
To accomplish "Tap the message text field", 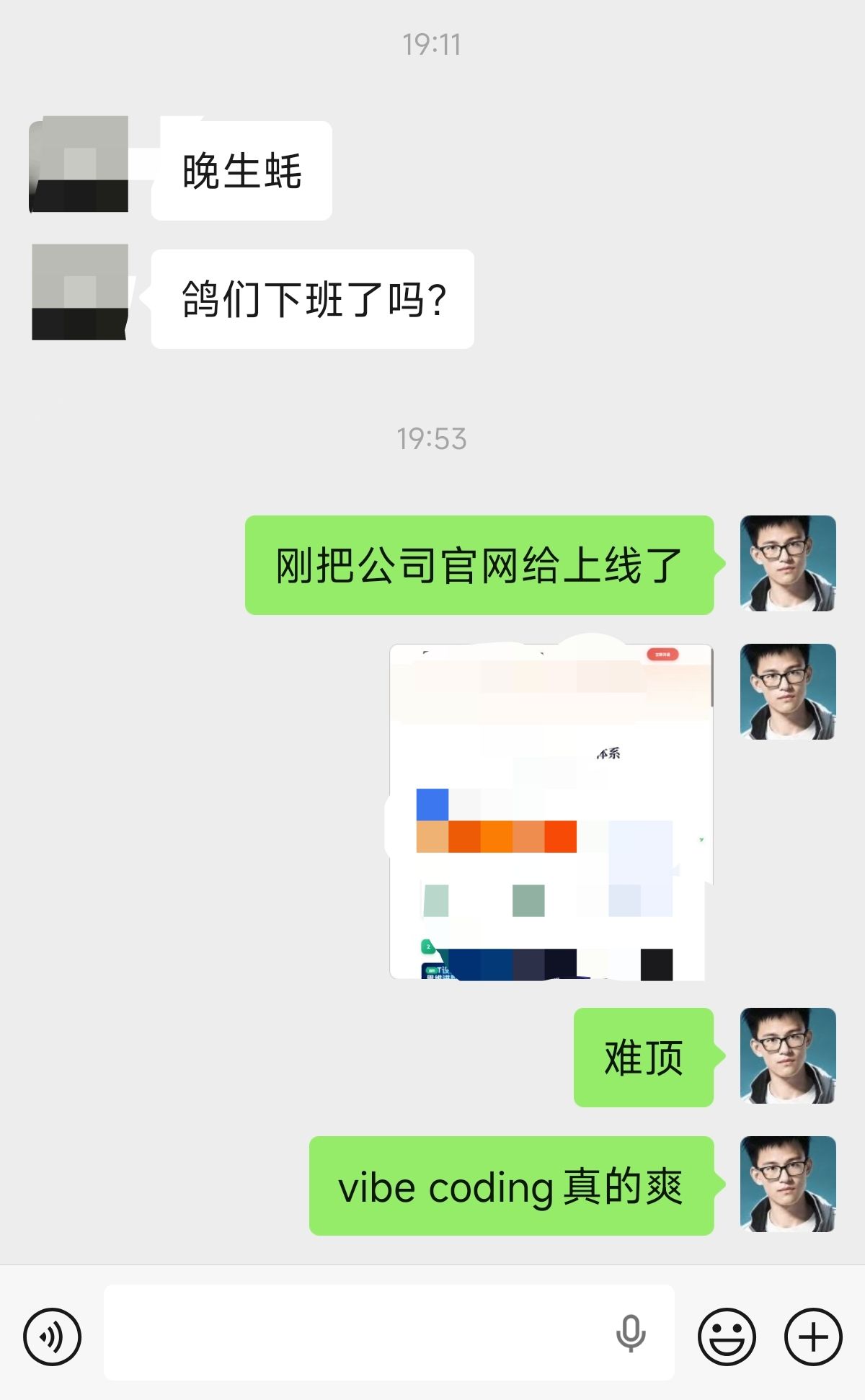I will point(353,1332).
